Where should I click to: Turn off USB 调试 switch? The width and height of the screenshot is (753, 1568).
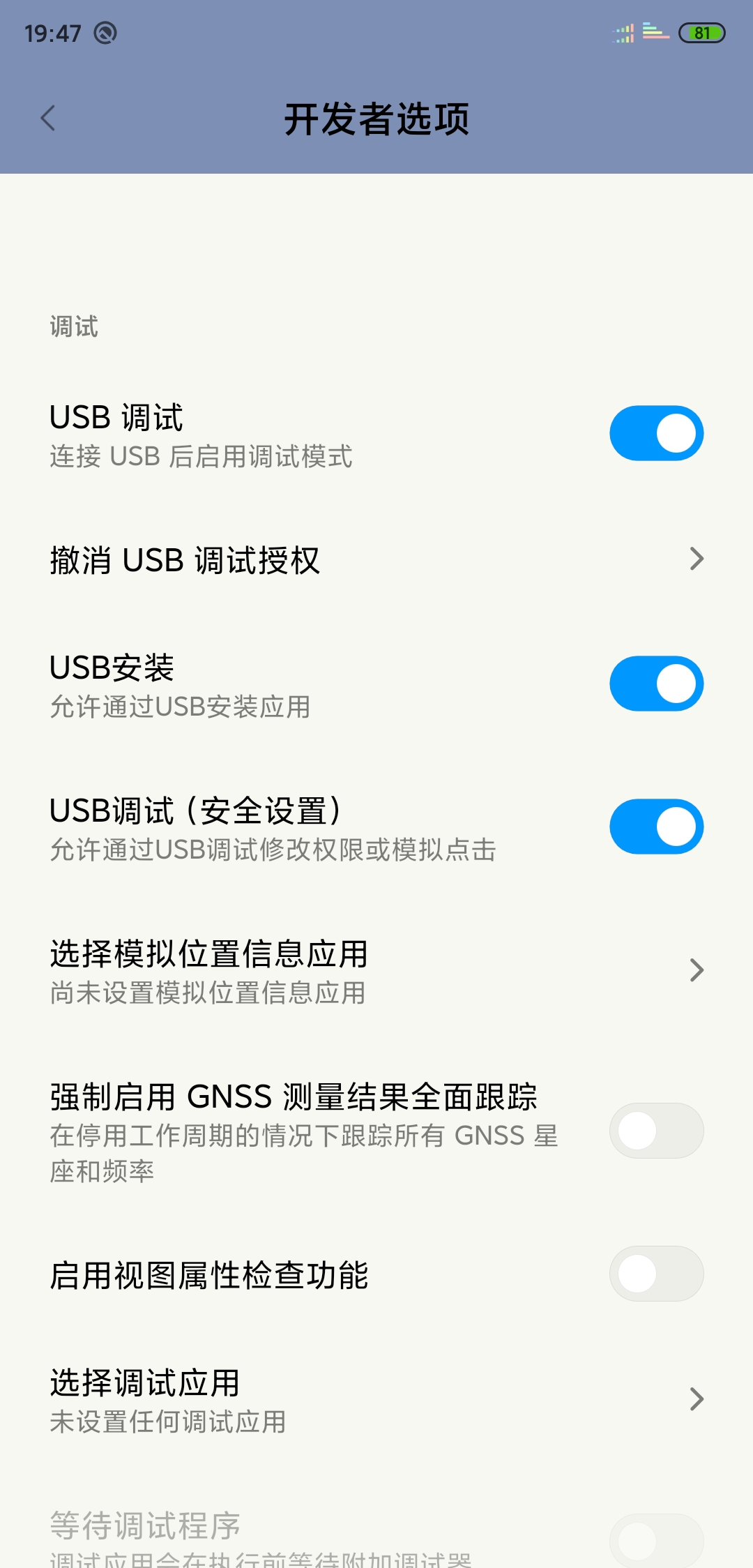click(656, 433)
